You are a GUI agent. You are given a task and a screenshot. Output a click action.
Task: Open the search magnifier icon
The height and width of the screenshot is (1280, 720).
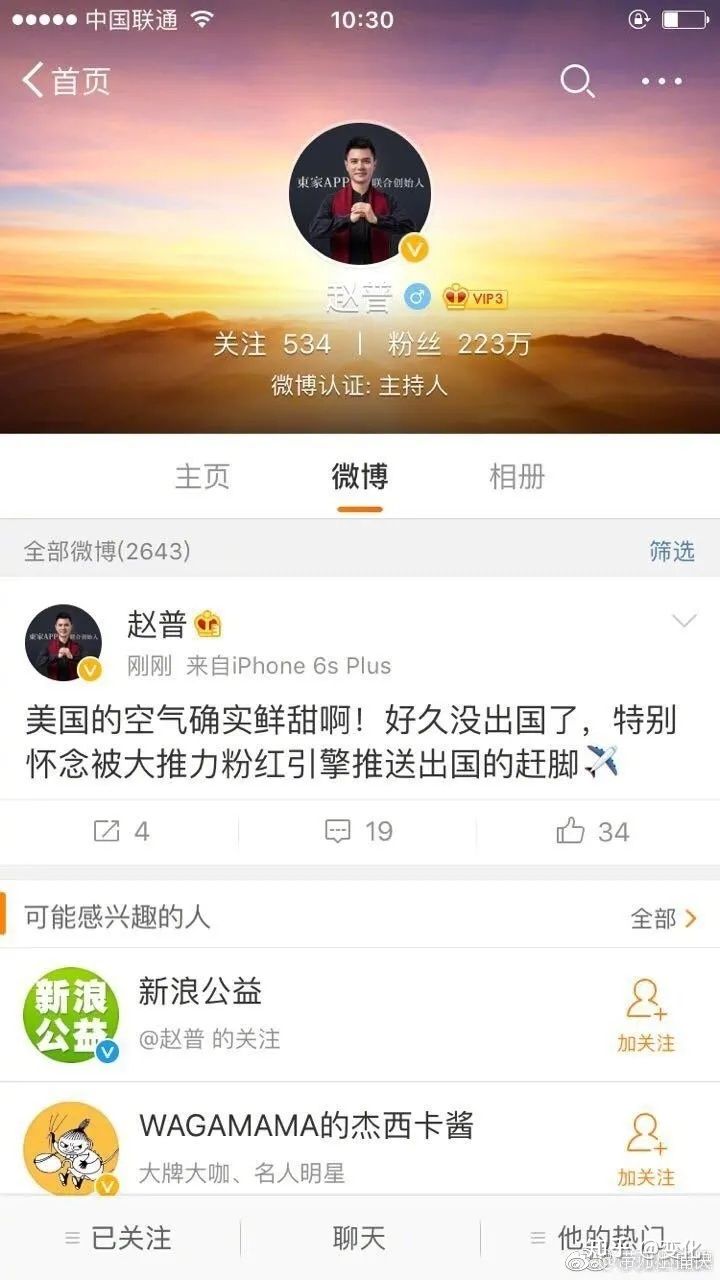tap(577, 81)
